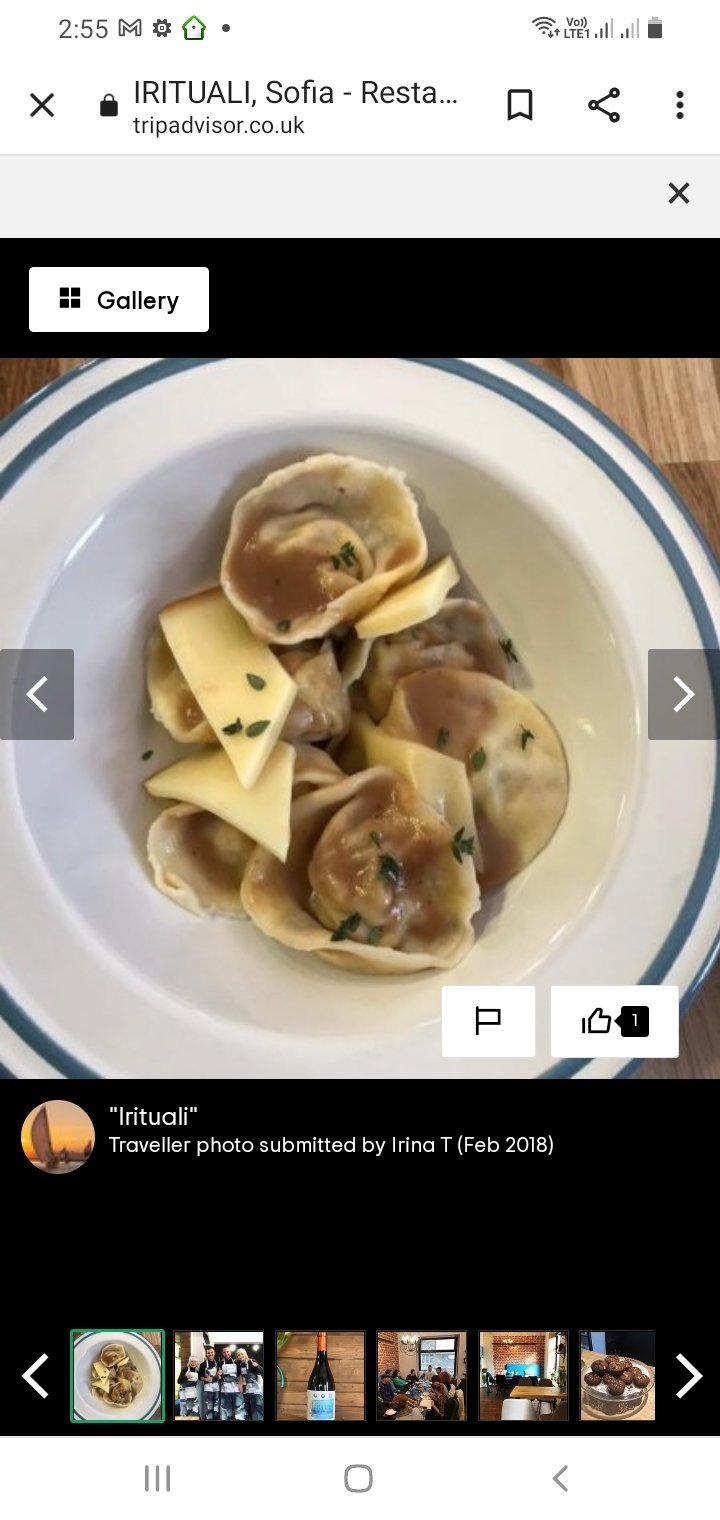Select the thumbnail of people in aprons
Viewport: 720px width, 1520px height.
[219, 1376]
